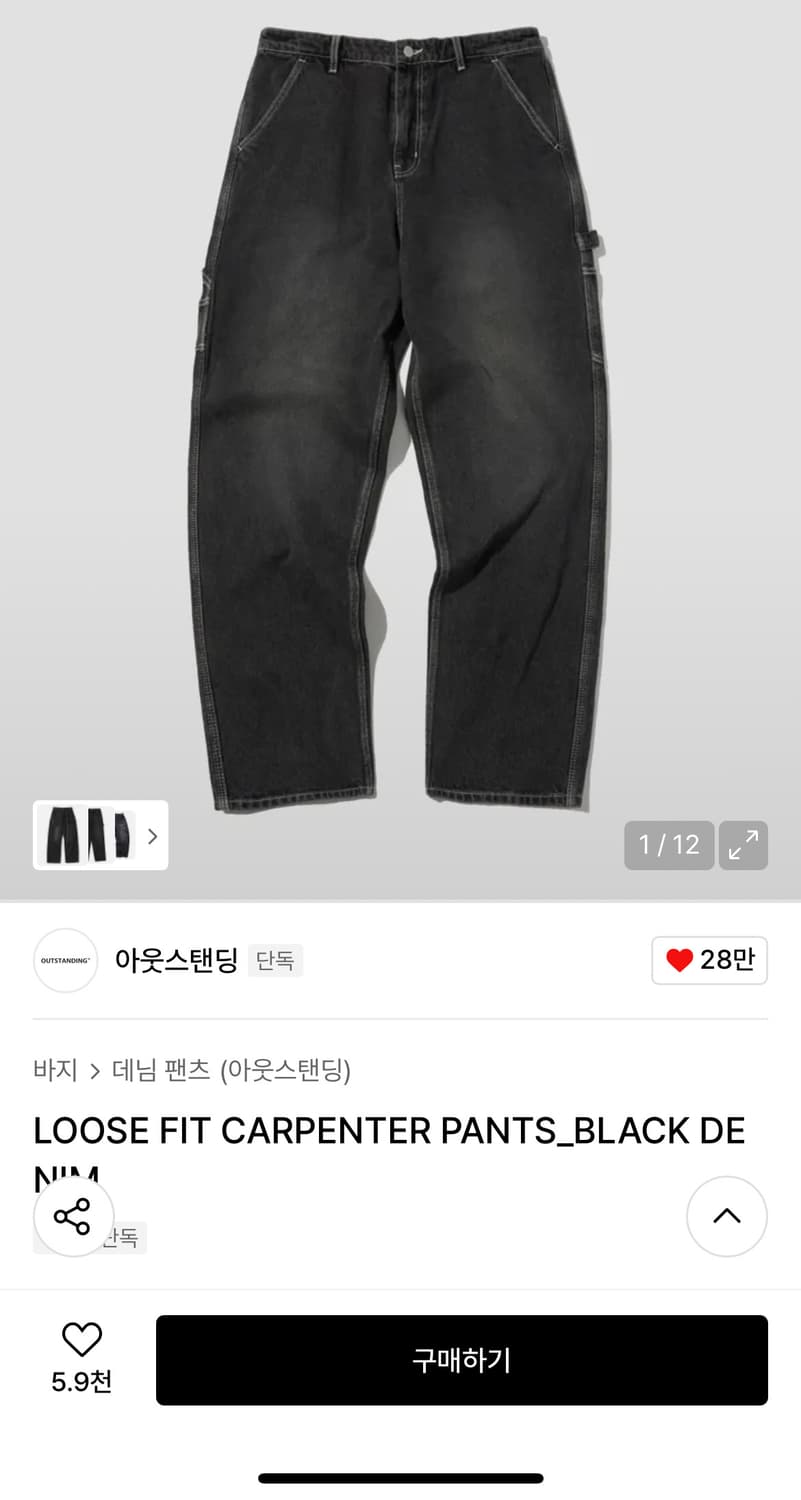The height and width of the screenshot is (1500, 801).
Task: Open the 바지 category breadcrumb
Action: point(56,1070)
